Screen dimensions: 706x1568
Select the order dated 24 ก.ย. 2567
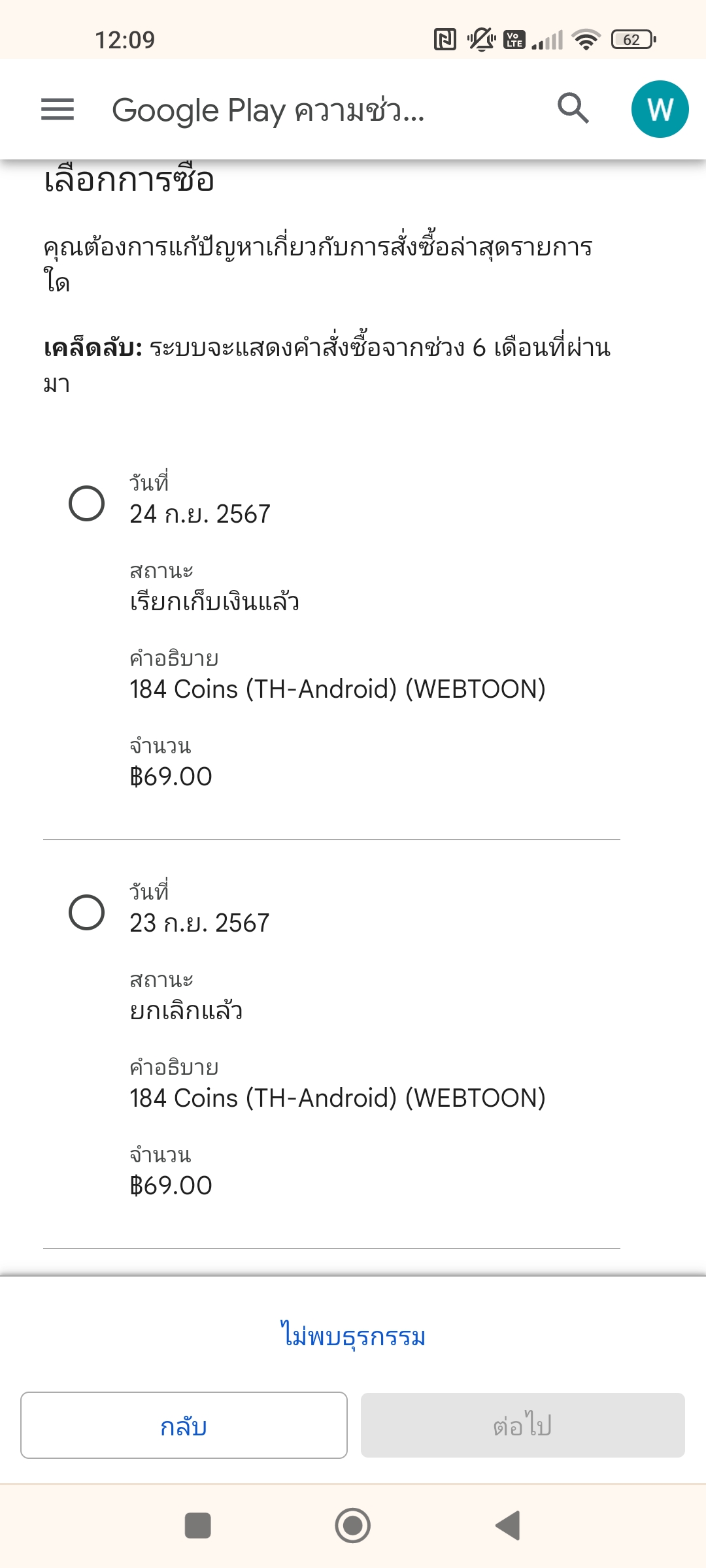click(x=86, y=503)
